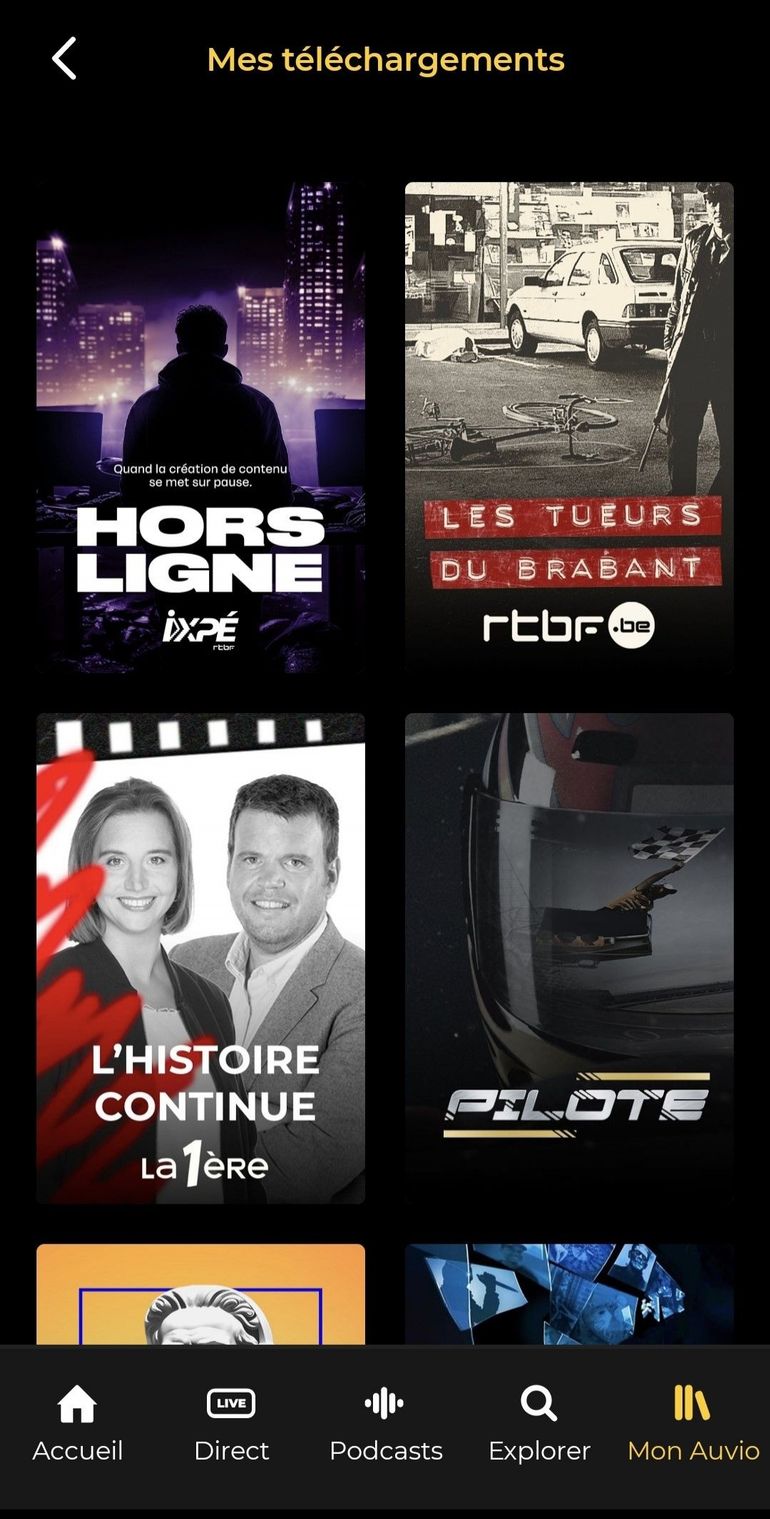The image size is (770, 1519).
Task: Select the search icon in the navigation bar
Action: (x=539, y=1403)
